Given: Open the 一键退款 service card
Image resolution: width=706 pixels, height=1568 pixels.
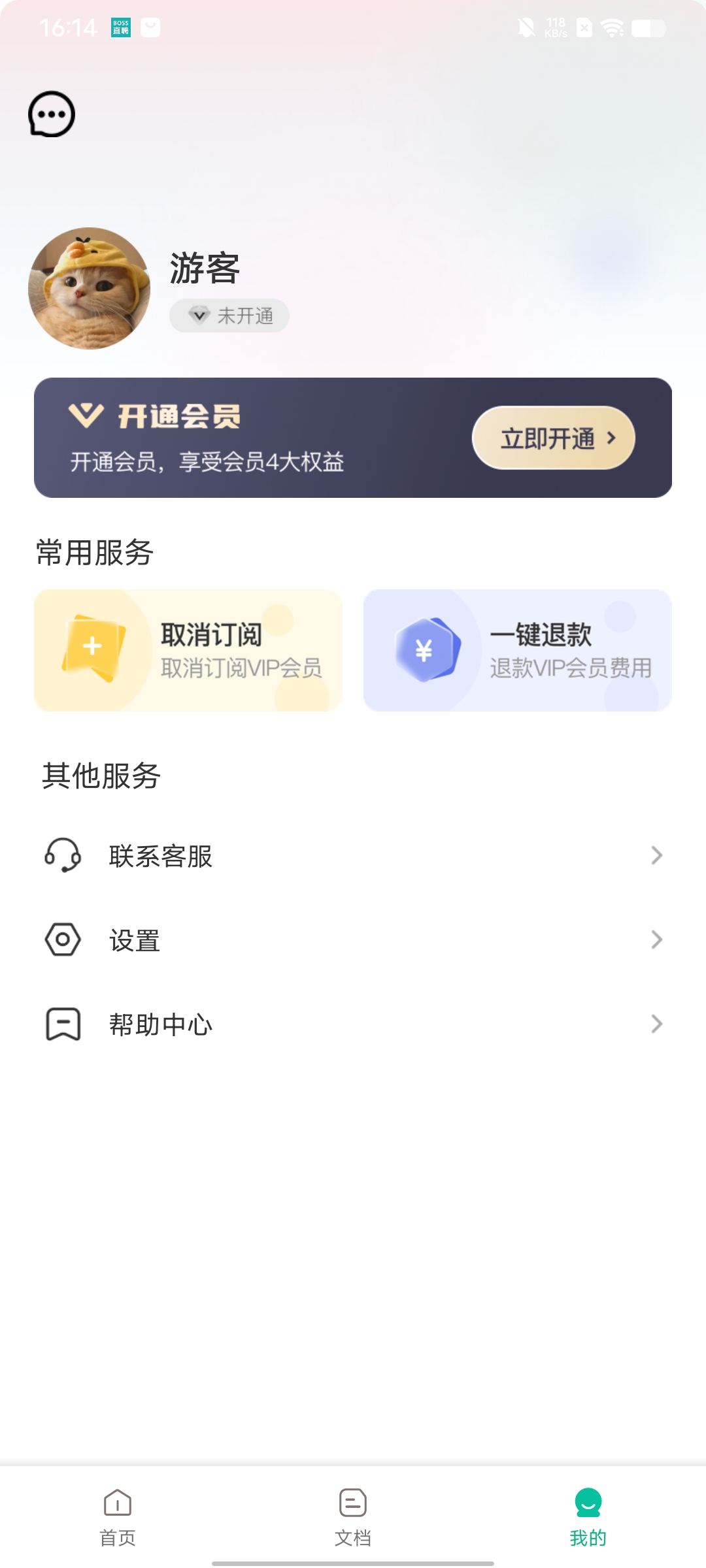Looking at the screenshot, I should pos(516,650).
